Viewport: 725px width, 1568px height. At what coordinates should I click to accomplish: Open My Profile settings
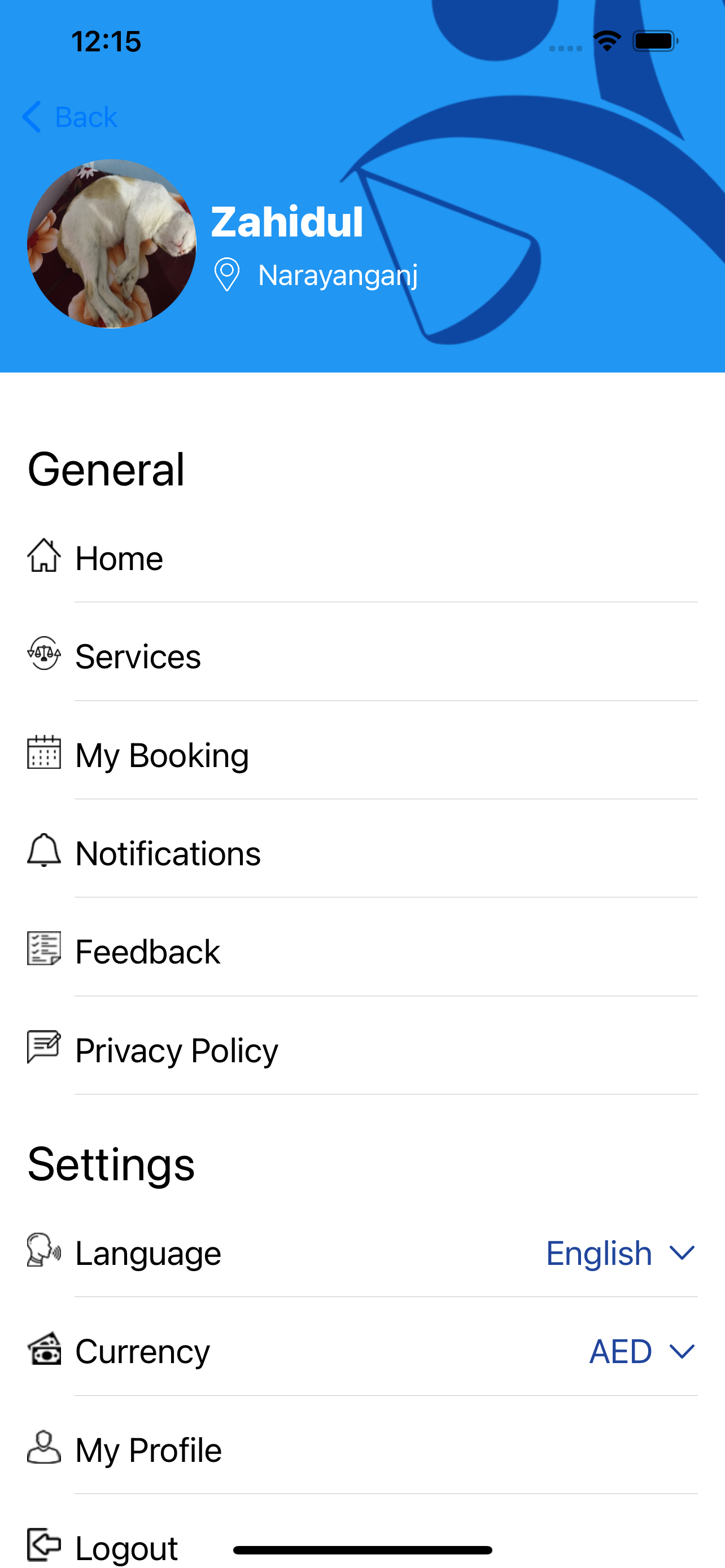point(148,1450)
